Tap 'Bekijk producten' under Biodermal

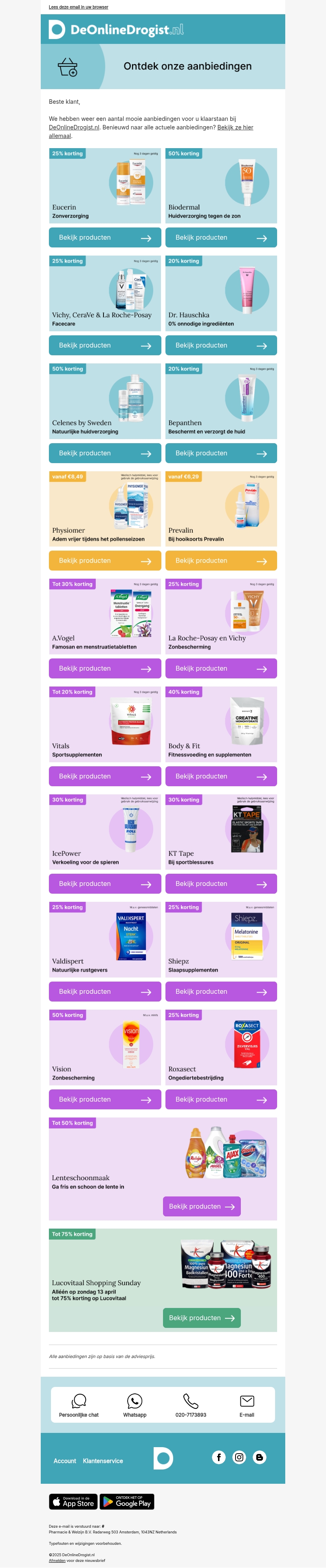220,237
